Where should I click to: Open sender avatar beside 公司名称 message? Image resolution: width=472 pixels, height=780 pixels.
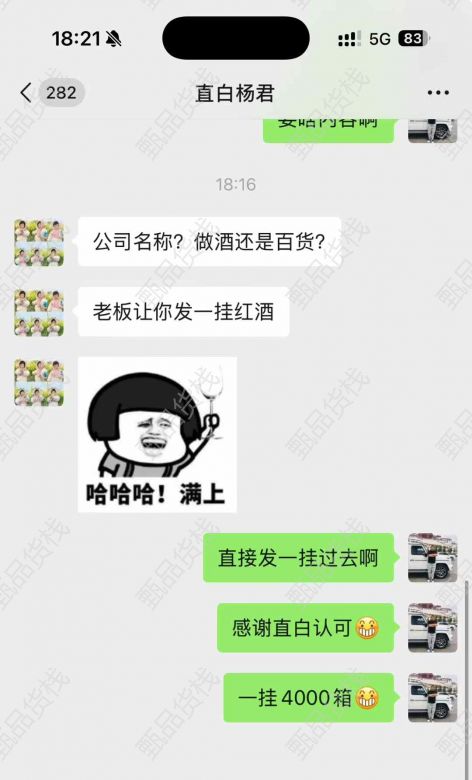(39, 242)
